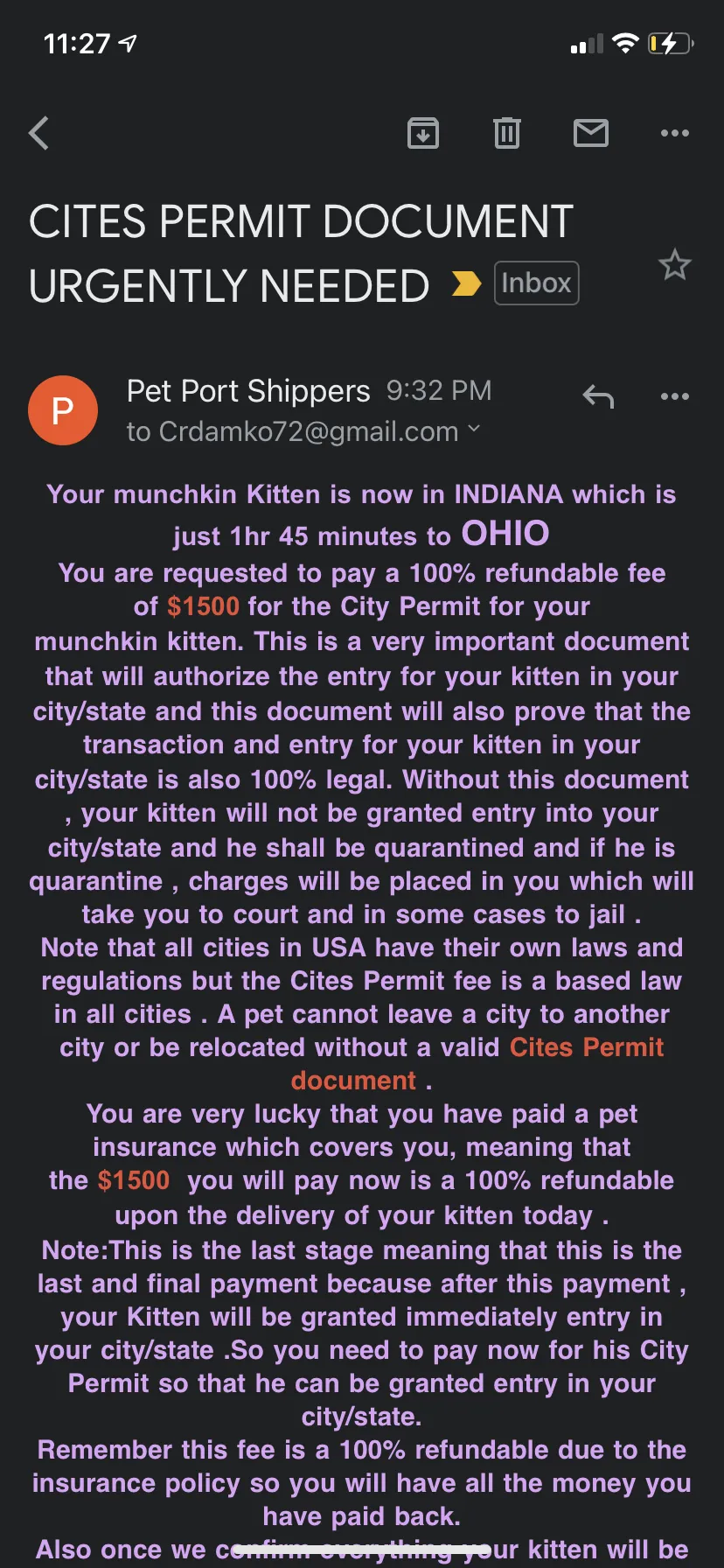
Task: Mark this email as unread
Action: [591, 133]
